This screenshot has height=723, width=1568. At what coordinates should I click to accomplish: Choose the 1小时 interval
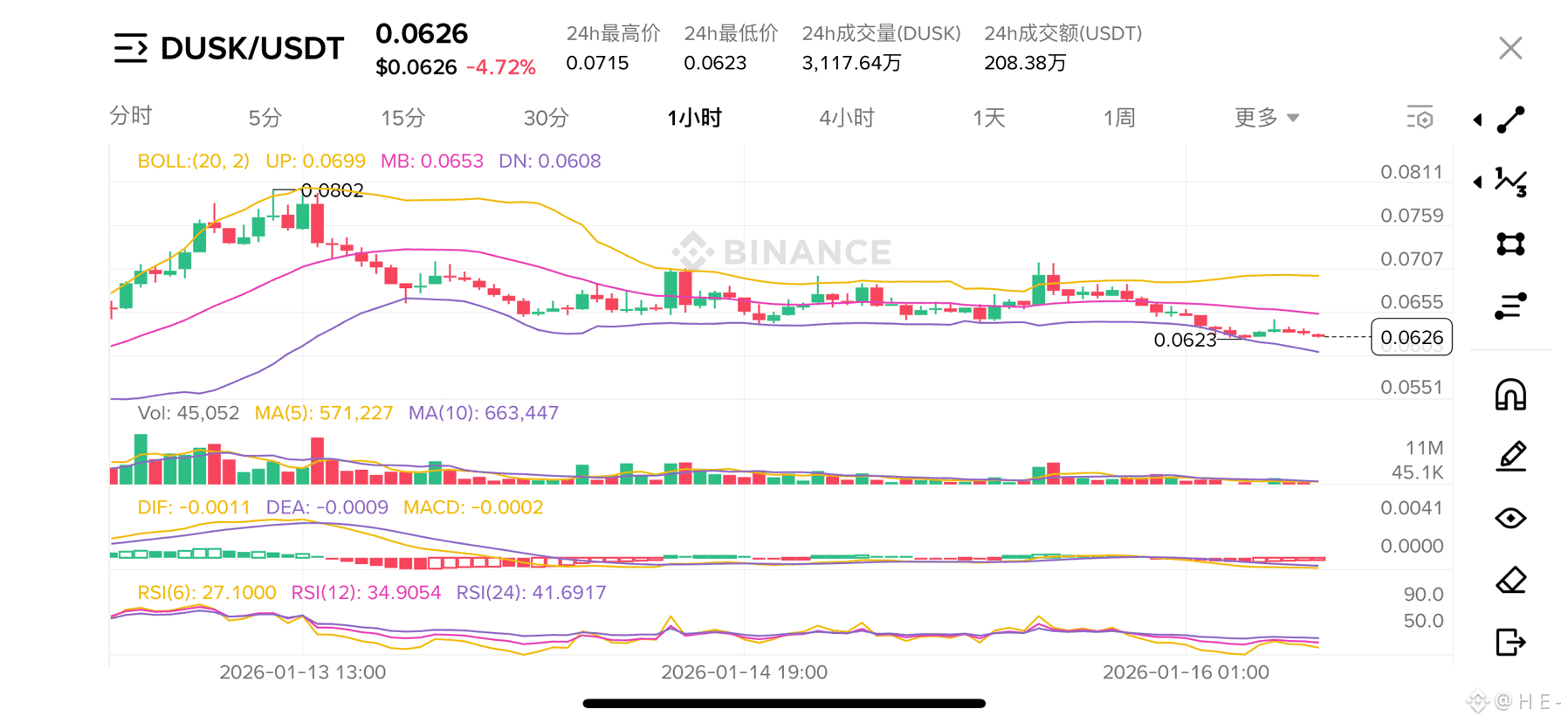pyautogui.click(x=694, y=118)
